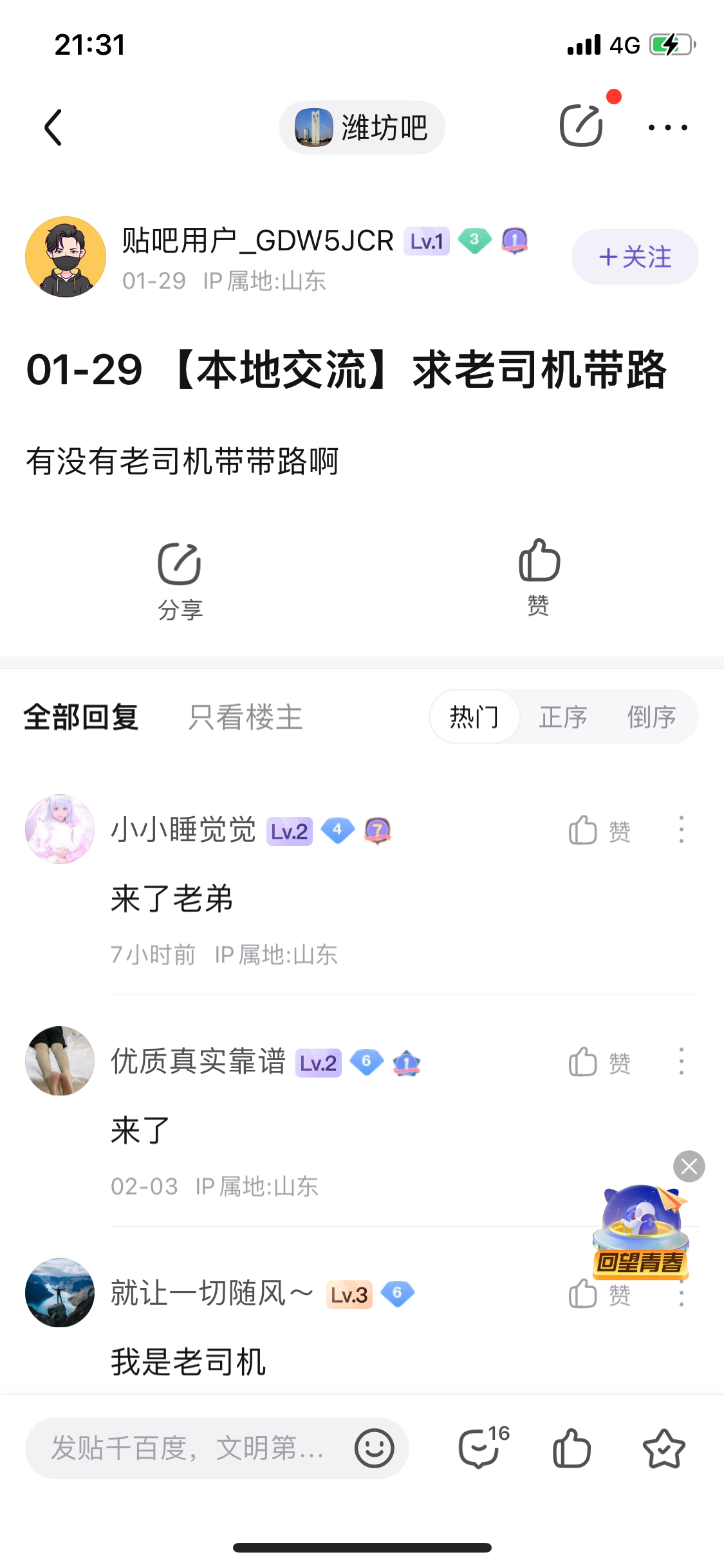Like the post with the 赞 button
The height and width of the screenshot is (1568, 724).
(x=539, y=577)
